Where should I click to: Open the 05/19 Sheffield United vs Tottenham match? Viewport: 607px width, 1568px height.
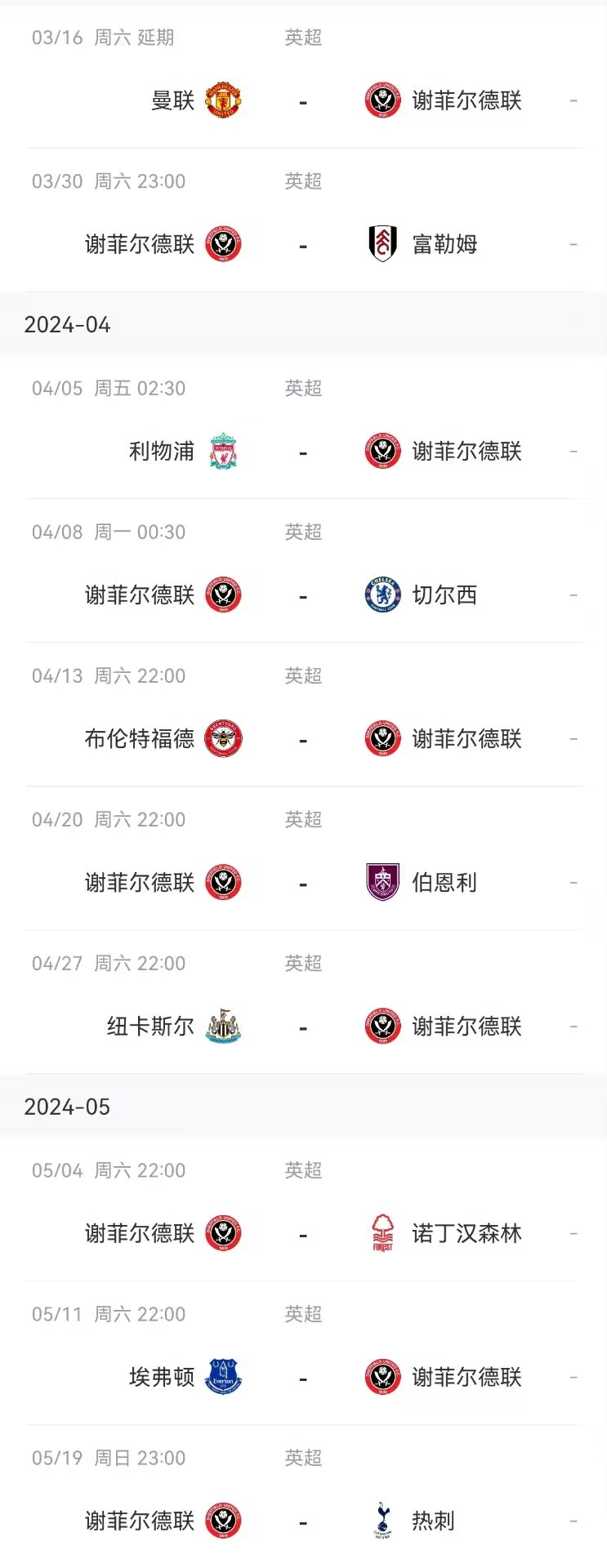click(x=303, y=1522)
